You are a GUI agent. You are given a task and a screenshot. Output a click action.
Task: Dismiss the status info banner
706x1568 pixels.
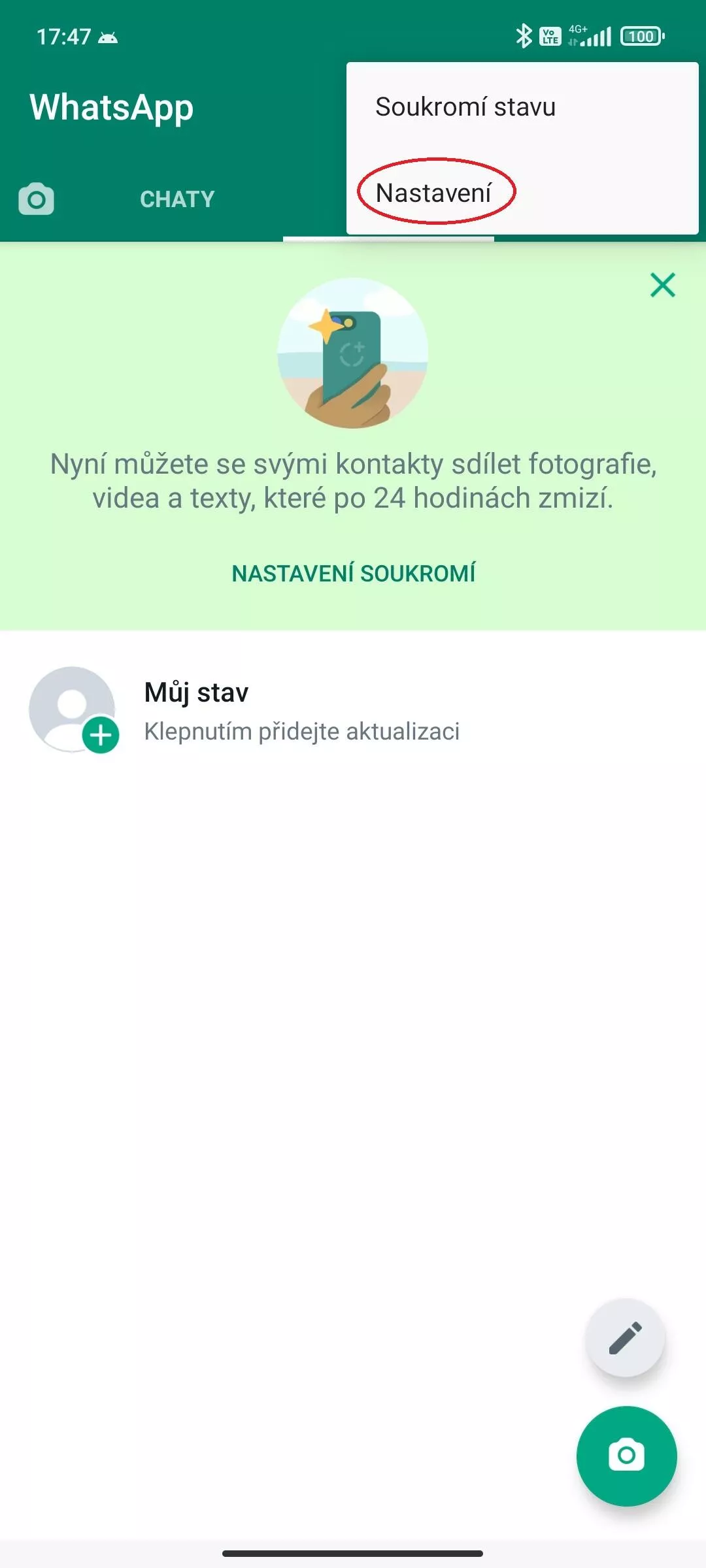[663, 285]
